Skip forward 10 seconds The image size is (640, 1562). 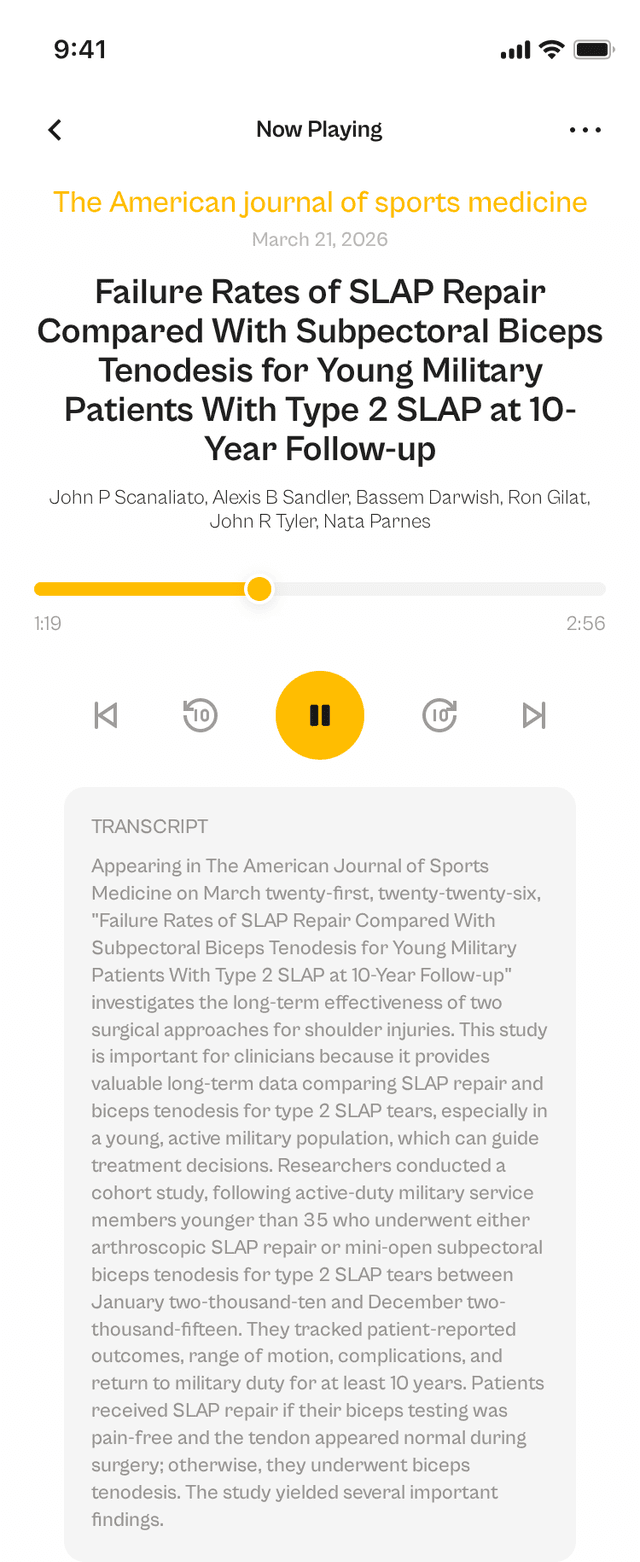coord(439,715)
